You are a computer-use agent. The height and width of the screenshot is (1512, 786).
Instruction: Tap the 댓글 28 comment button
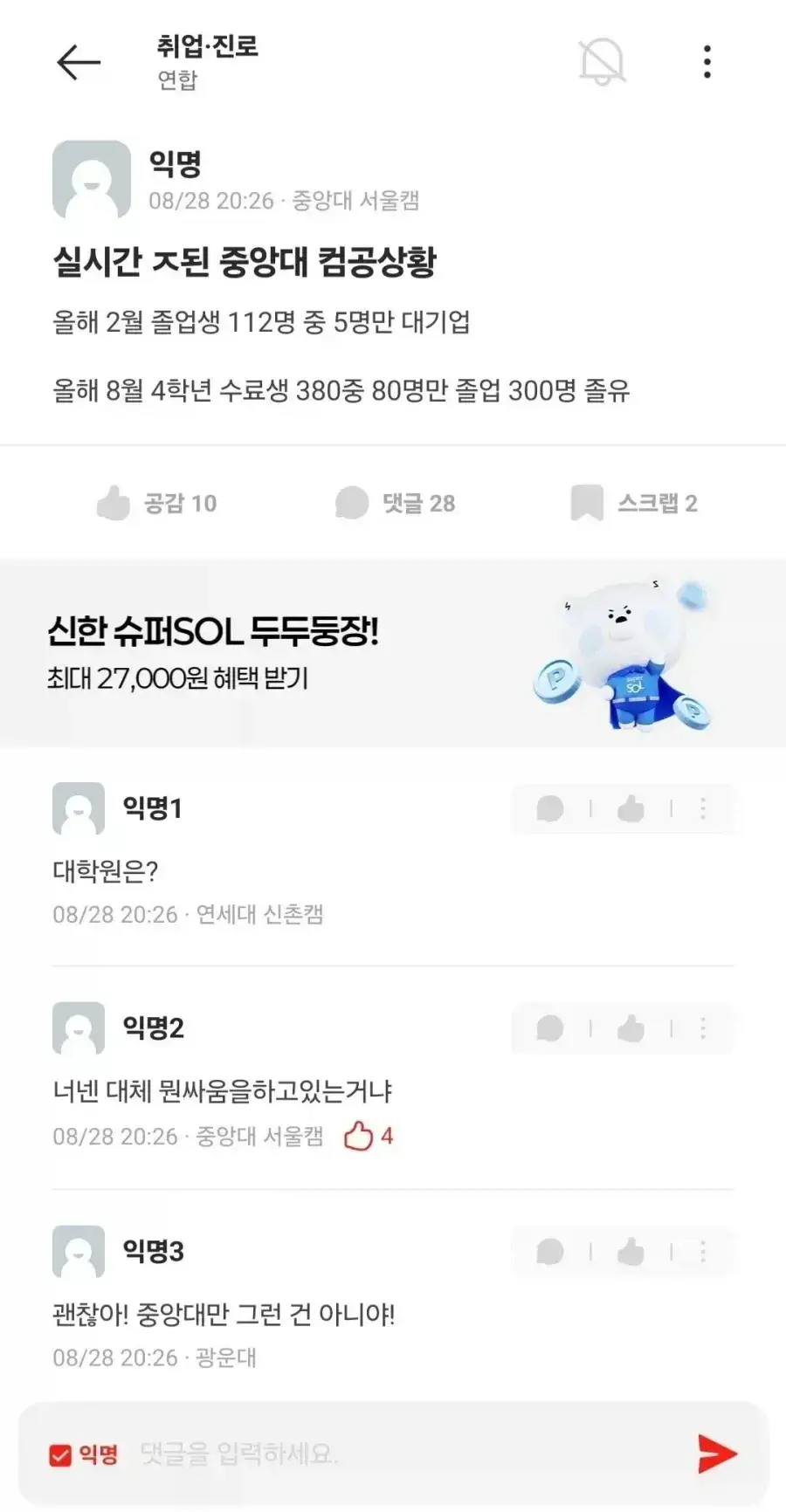click(395, 503)
